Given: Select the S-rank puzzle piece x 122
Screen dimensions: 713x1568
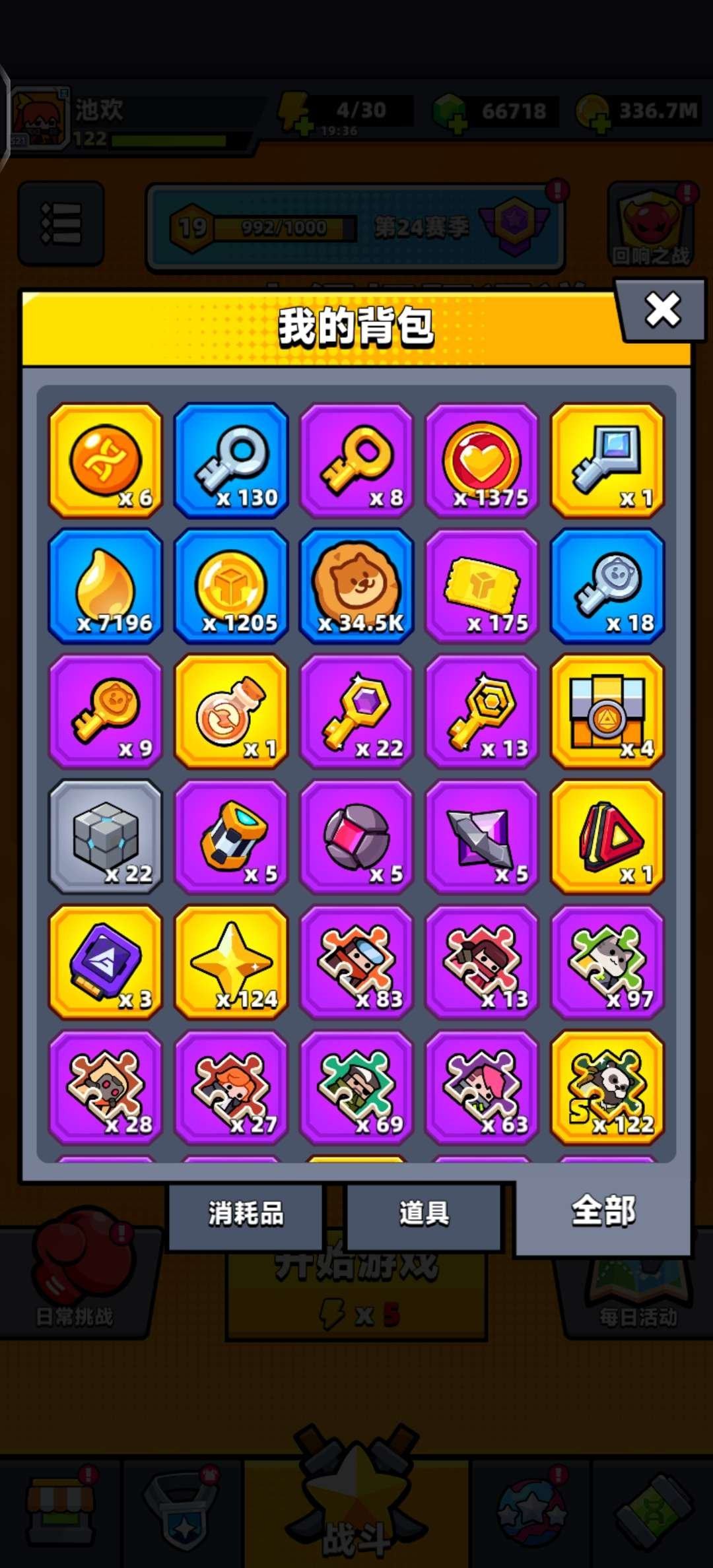Looking at the screenshot, I should point(607,1088).
